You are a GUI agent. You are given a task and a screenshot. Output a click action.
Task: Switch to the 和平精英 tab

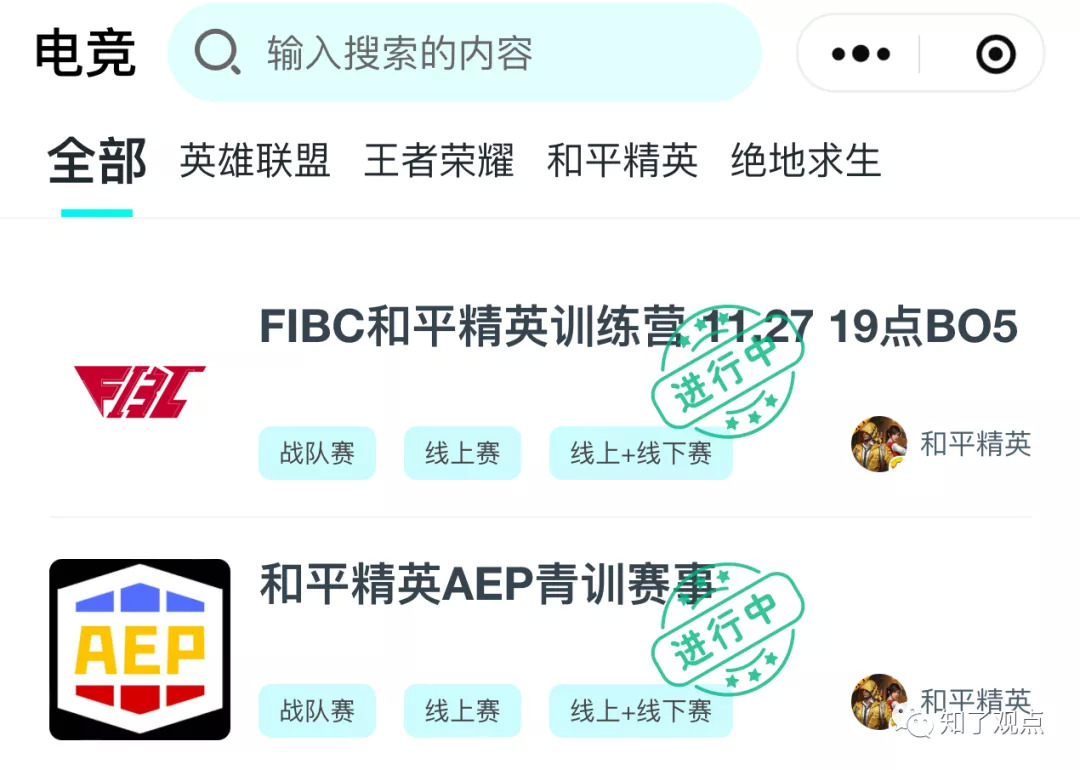click(622, 161)
